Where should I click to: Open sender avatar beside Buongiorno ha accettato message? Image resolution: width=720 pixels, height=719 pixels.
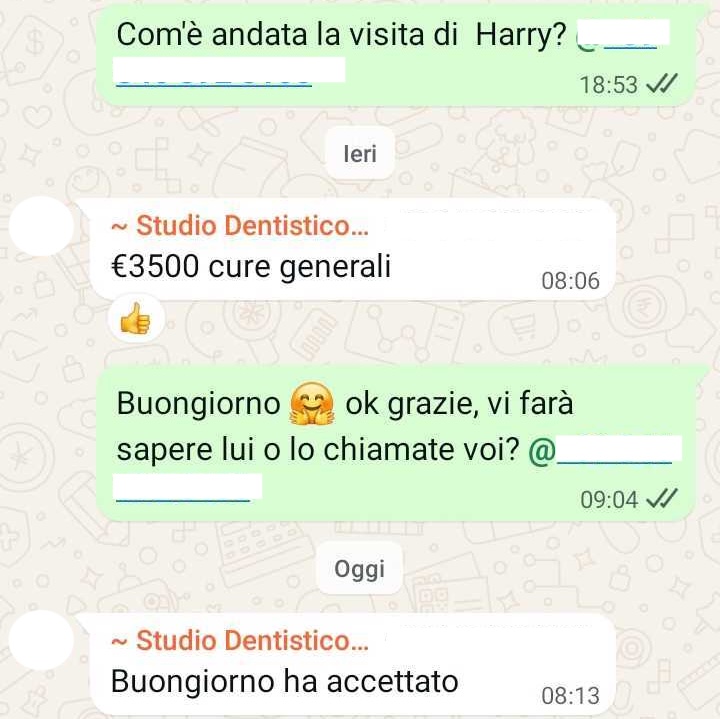(41, 641)
